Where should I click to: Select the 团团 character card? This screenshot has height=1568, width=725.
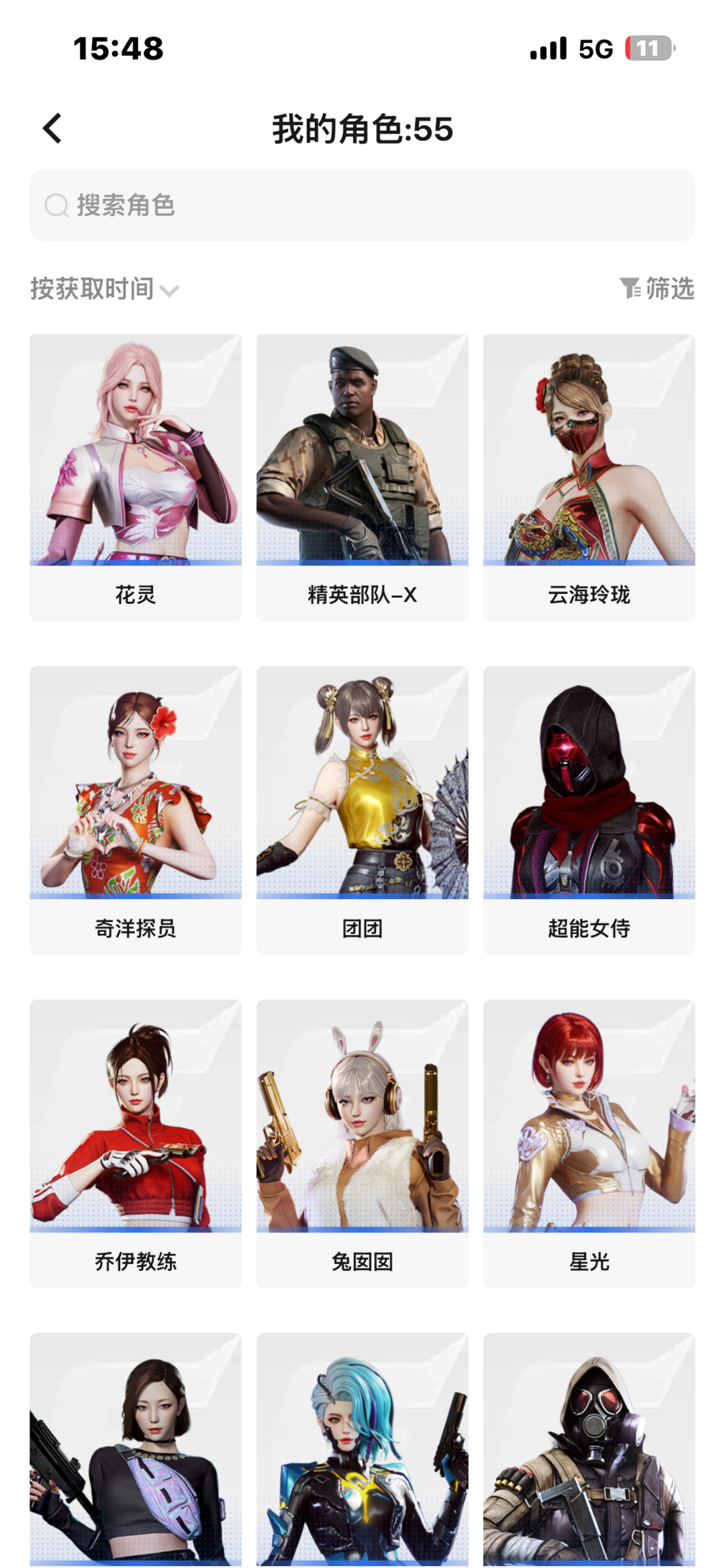point(362,810)
